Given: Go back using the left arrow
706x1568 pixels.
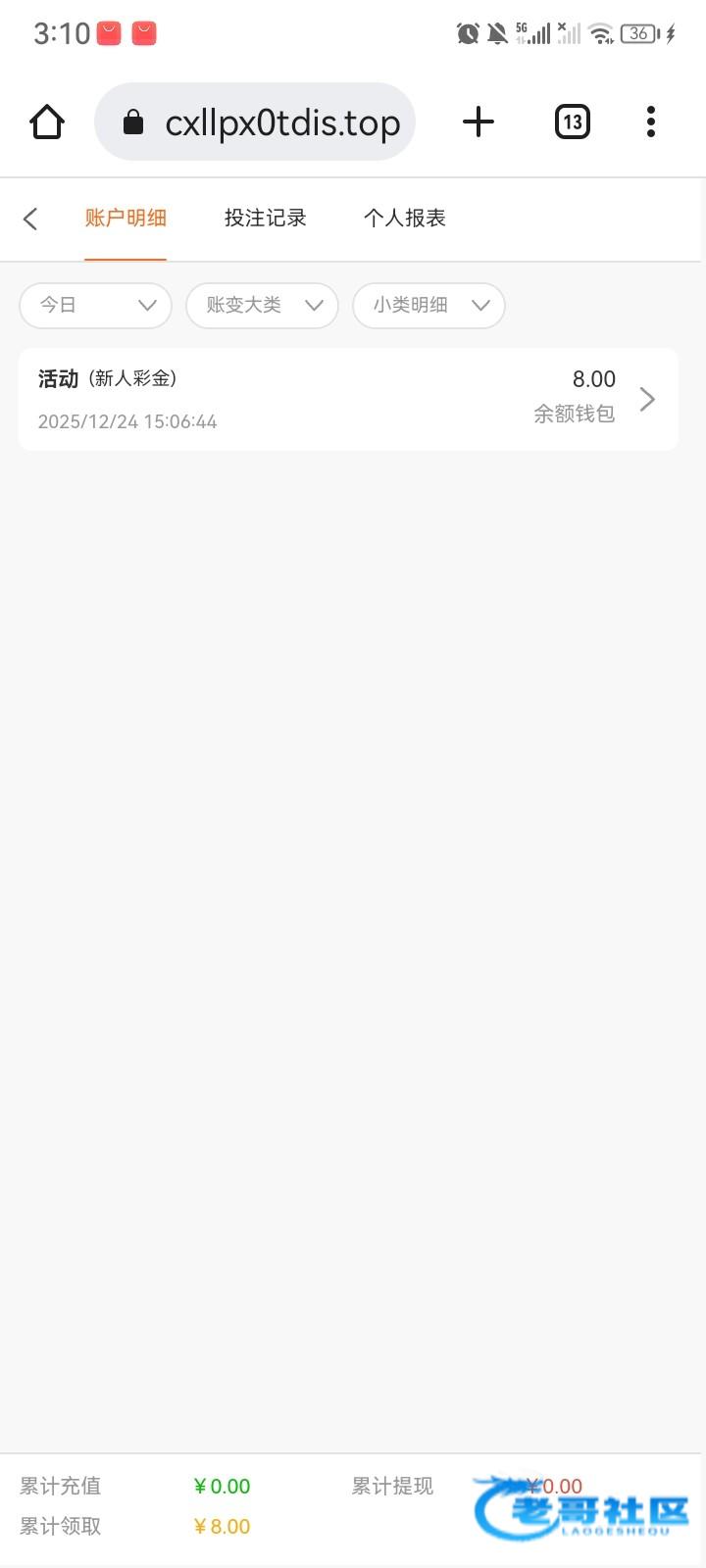Looking at the screenshot, I should point(30,219).
